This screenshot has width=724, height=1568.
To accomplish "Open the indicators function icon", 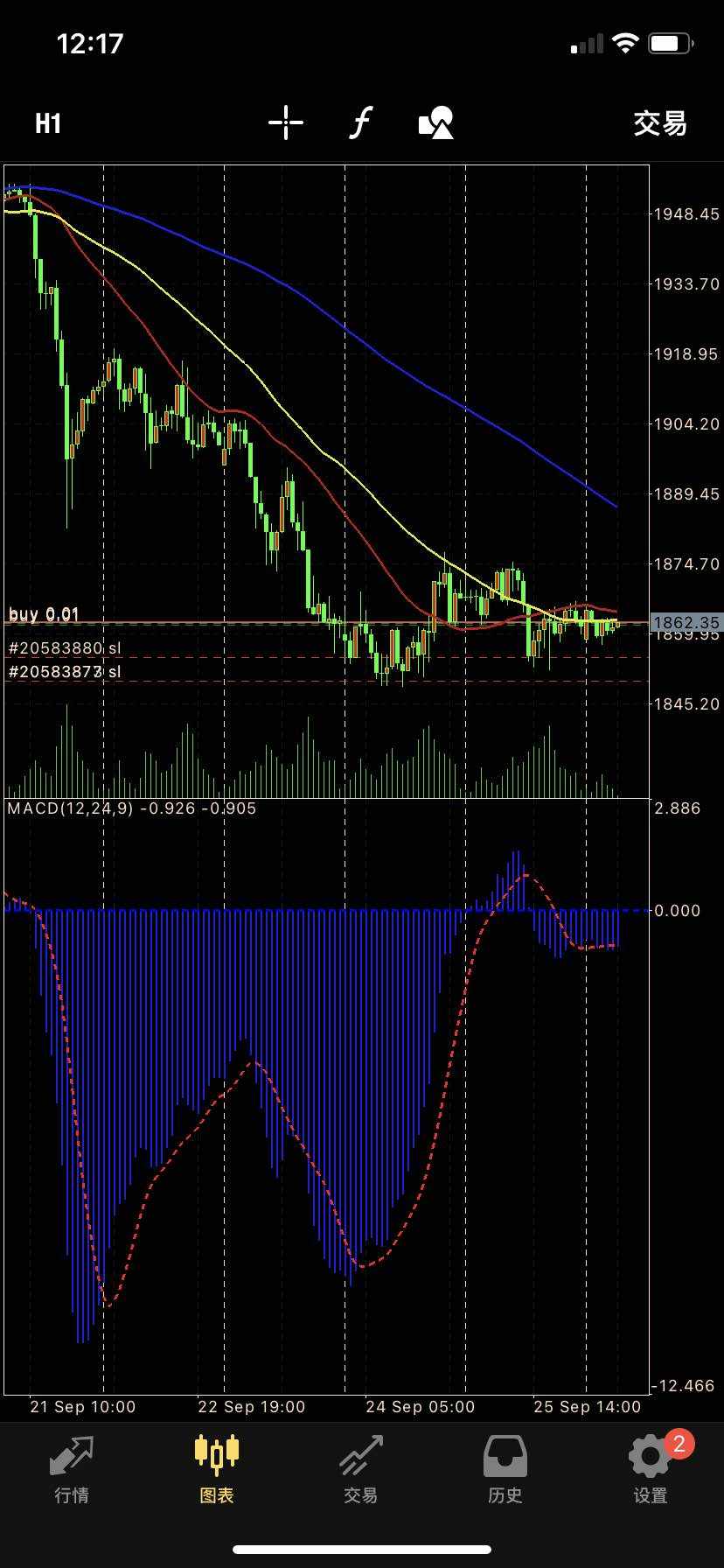I will 360,122.
